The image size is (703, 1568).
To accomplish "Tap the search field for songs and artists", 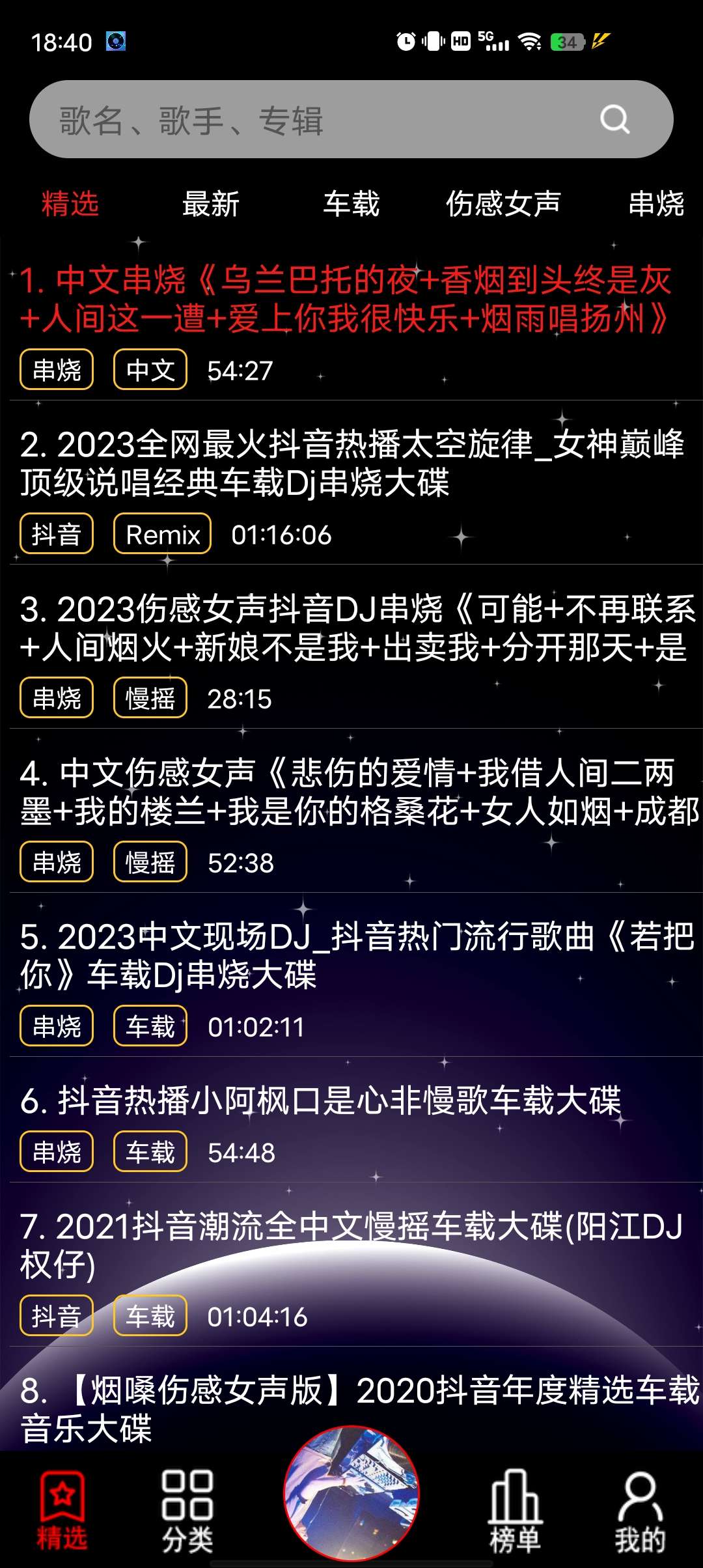I will [312, 120].
